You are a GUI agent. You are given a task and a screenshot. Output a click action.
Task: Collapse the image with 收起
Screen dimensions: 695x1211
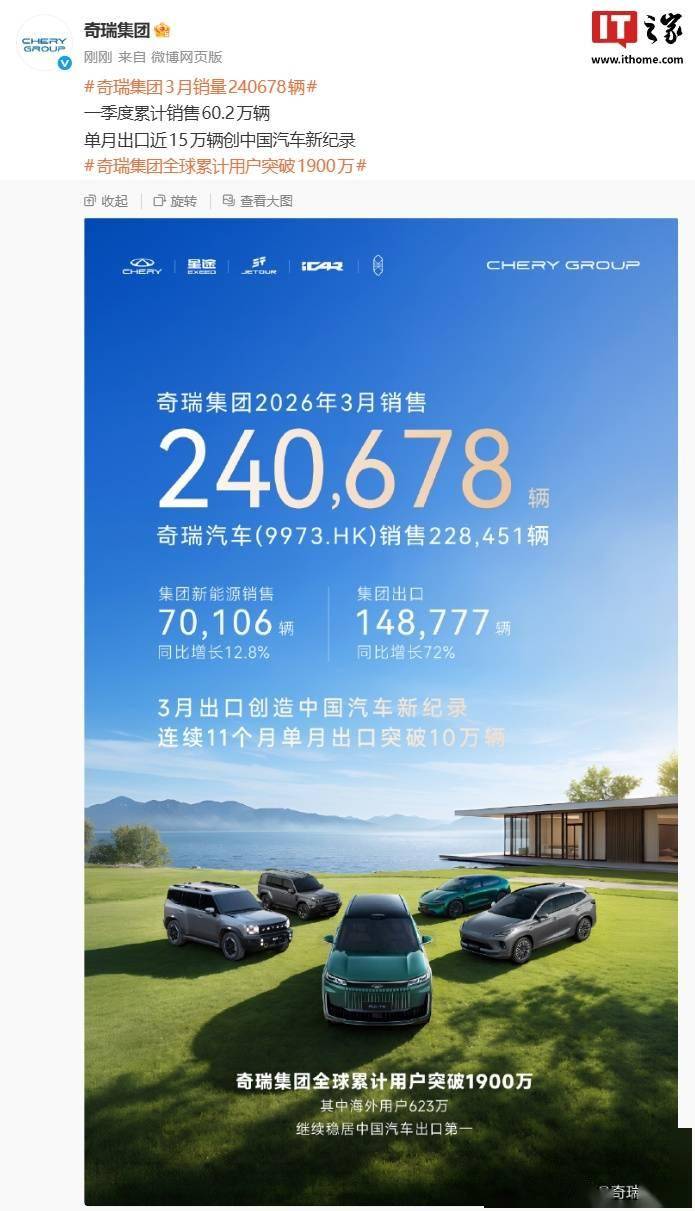tap(107, 201)
